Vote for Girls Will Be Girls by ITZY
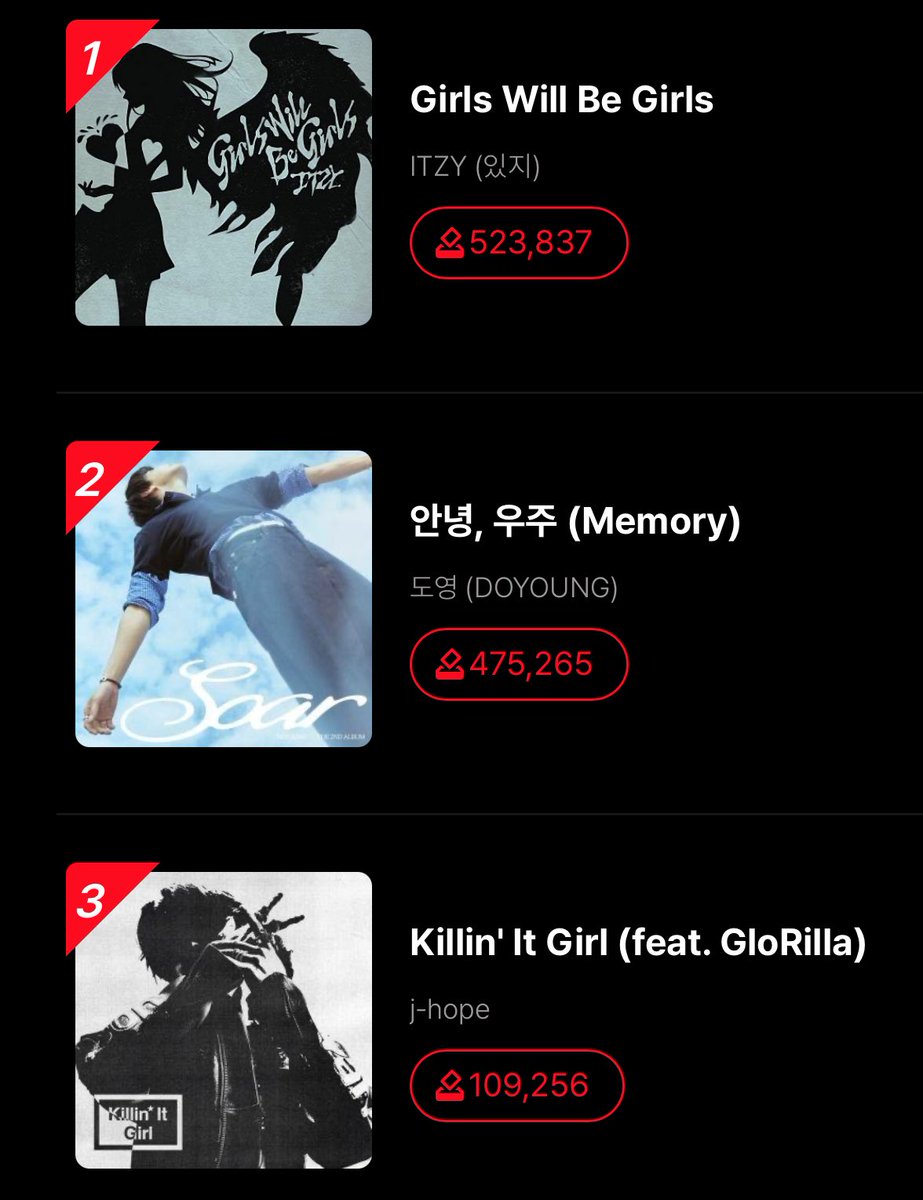Screen dimensions: 923x1200 click(x=519, y=242)
